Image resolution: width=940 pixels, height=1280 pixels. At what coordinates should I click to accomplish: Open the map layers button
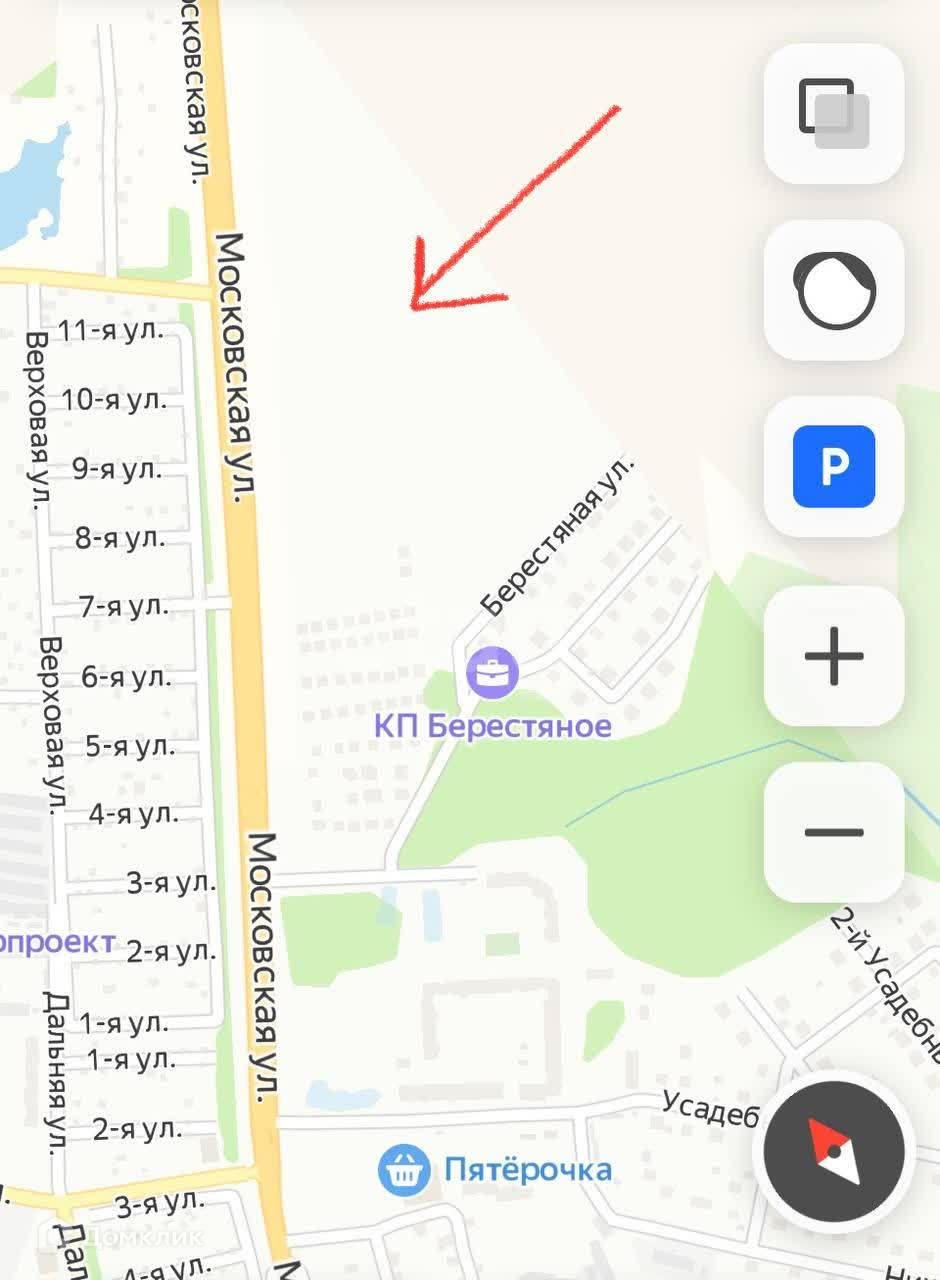(833, 113)
